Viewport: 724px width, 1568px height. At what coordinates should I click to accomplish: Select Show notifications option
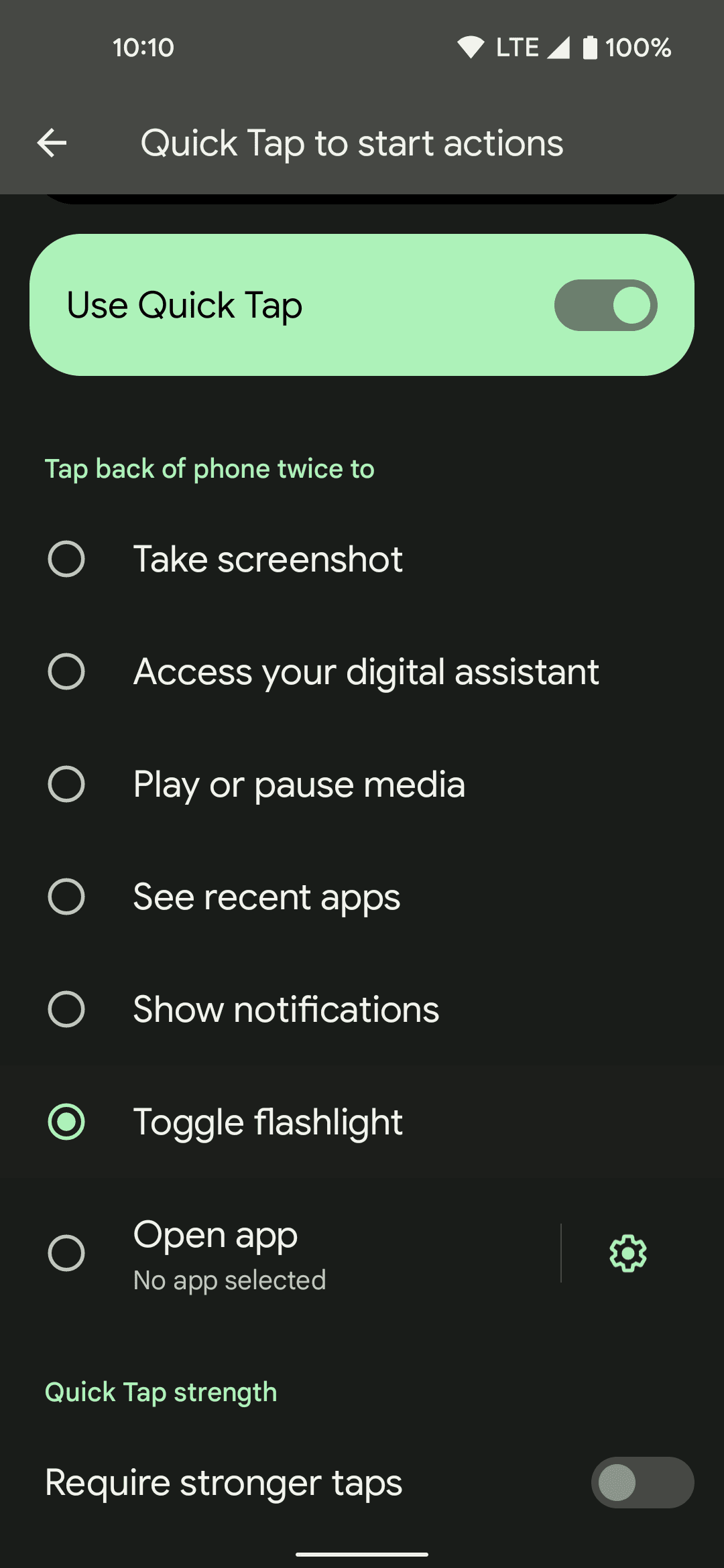[x=66, y=1009]
